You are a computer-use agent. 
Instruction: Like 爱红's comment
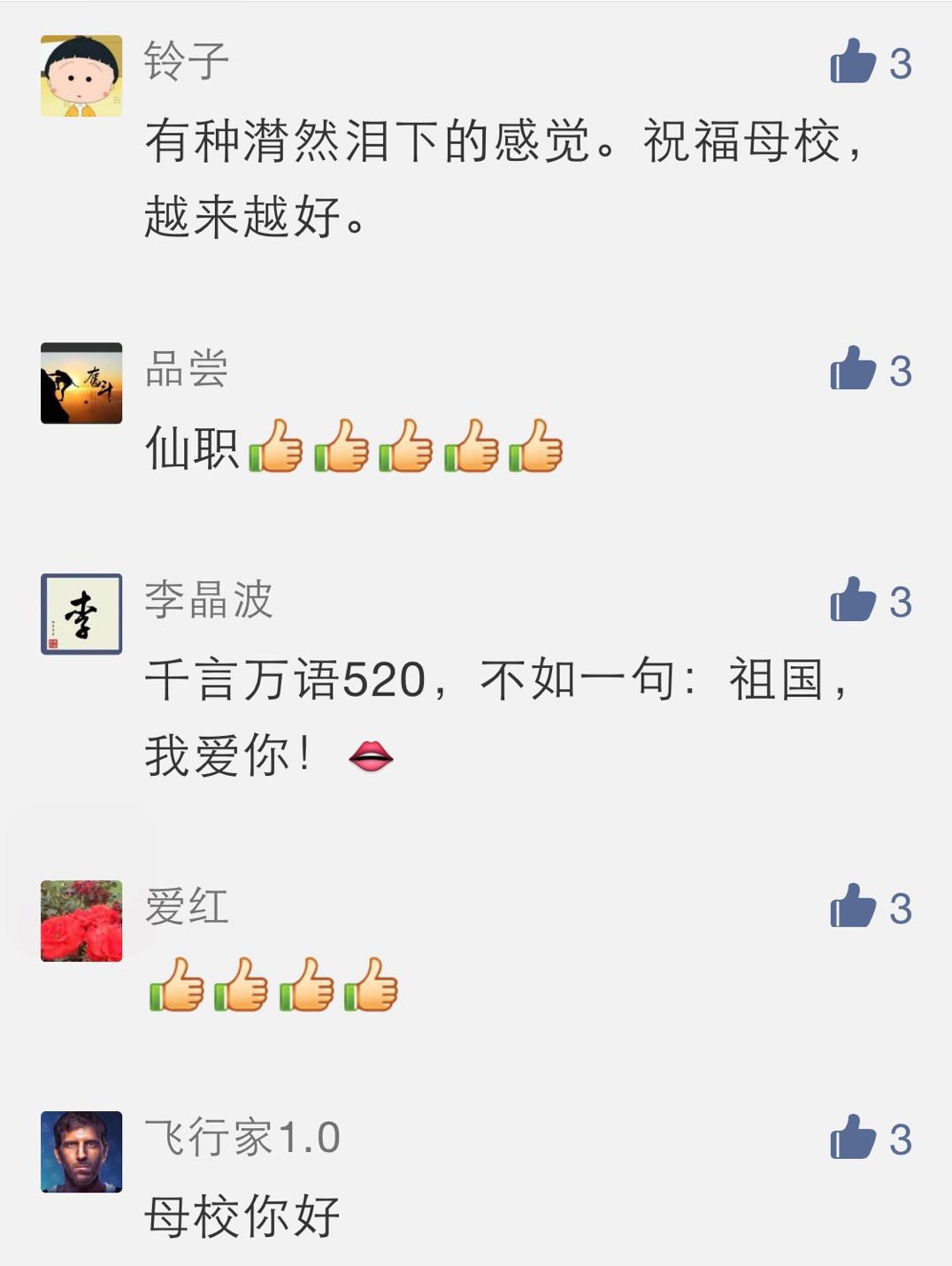[853, 907]
